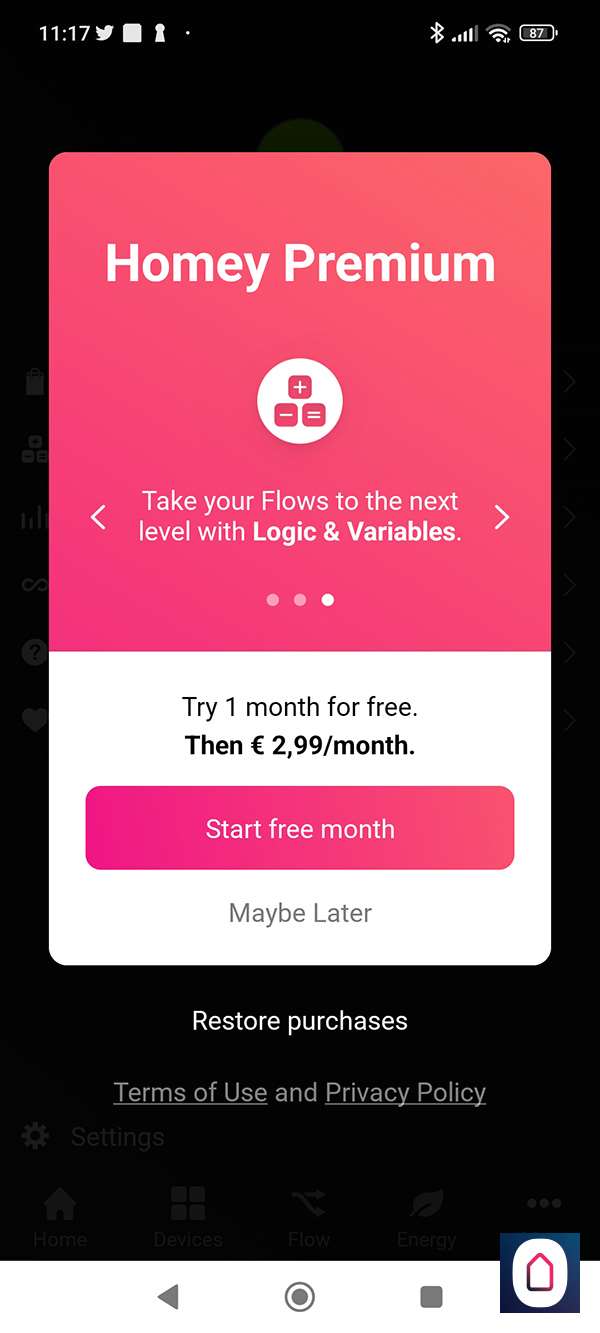Image resolution: width=600 pixels, height=1333 pixels.
Task: Go back using system back button
Action: 168,1297
